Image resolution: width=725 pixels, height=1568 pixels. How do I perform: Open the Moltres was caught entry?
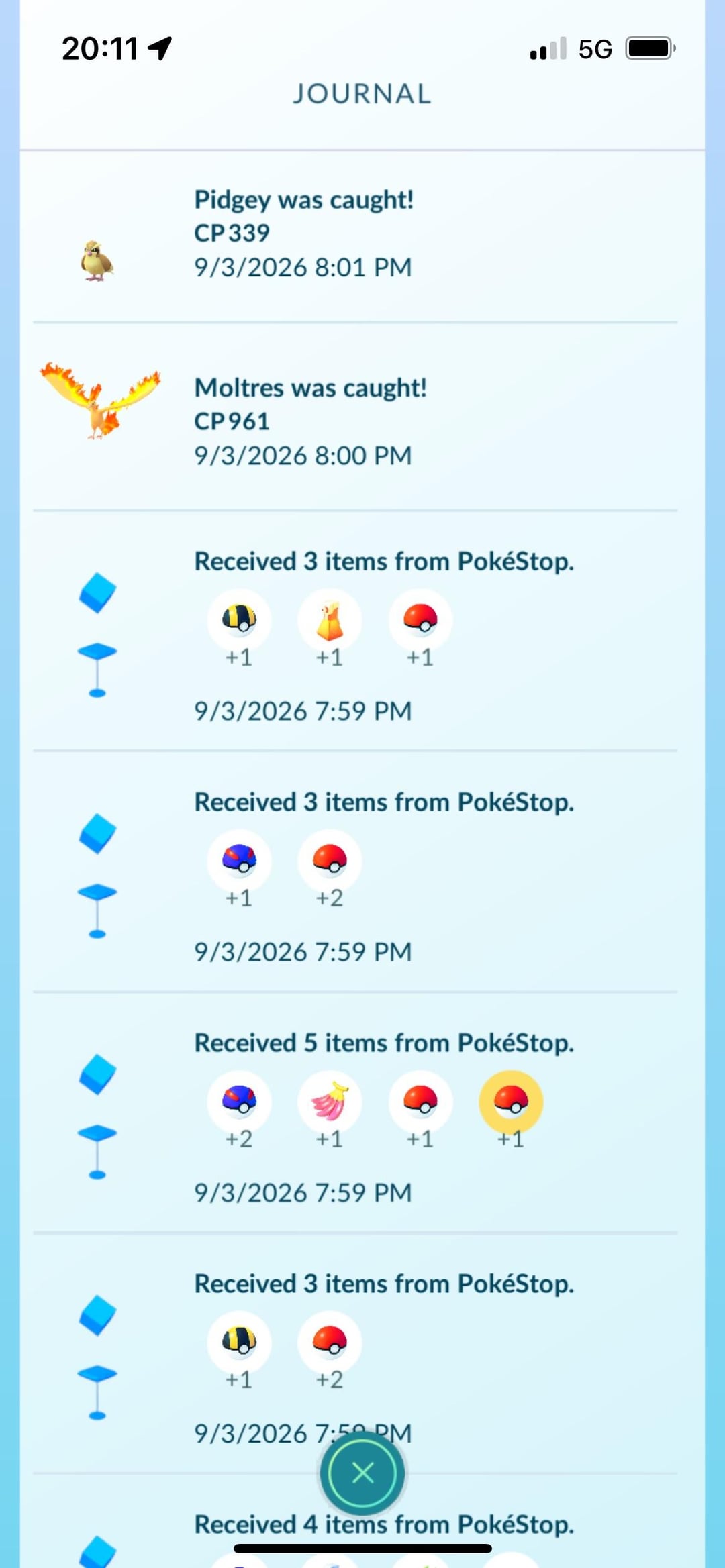[x=310, y=421]
